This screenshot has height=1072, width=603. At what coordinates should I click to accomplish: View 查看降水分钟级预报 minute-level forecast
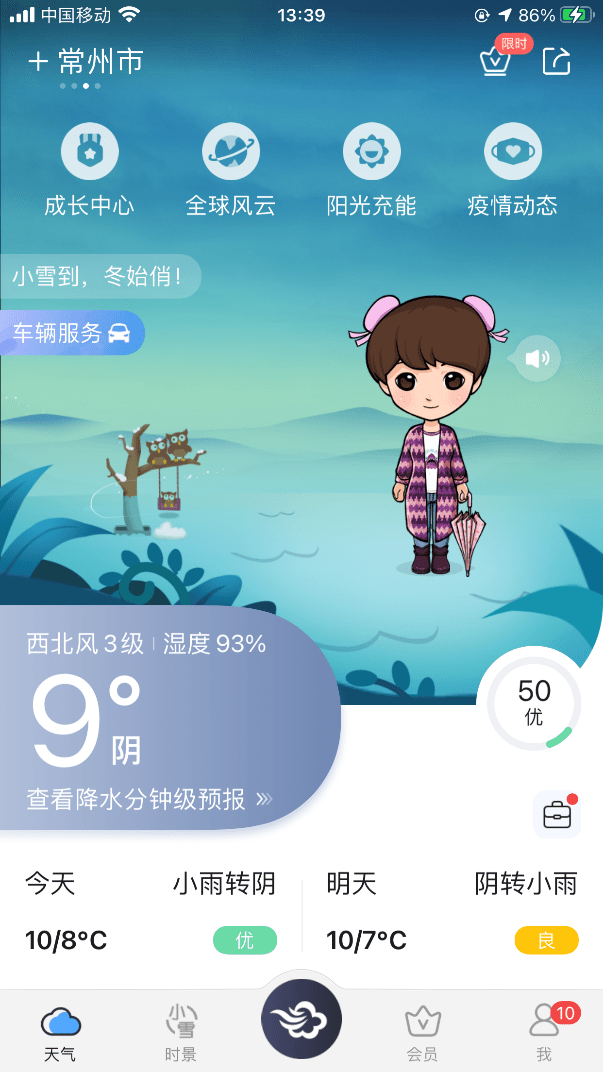click(150, 798)
